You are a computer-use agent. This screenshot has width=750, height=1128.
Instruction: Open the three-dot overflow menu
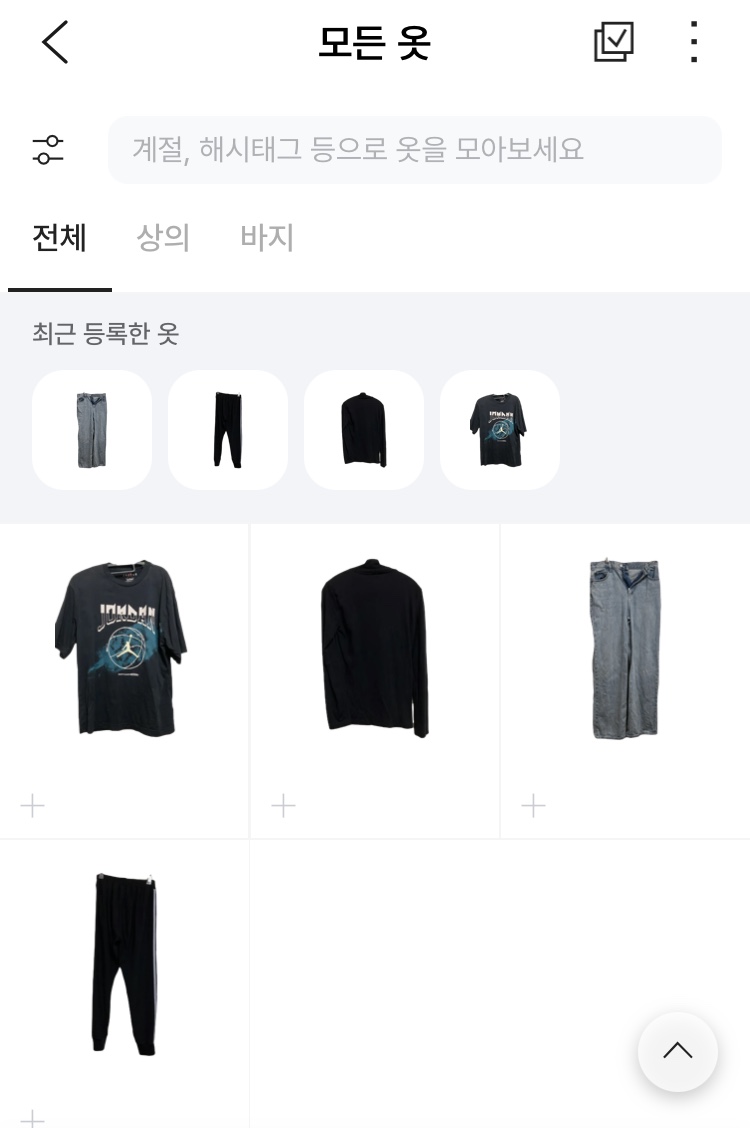[x=693, y=42]
